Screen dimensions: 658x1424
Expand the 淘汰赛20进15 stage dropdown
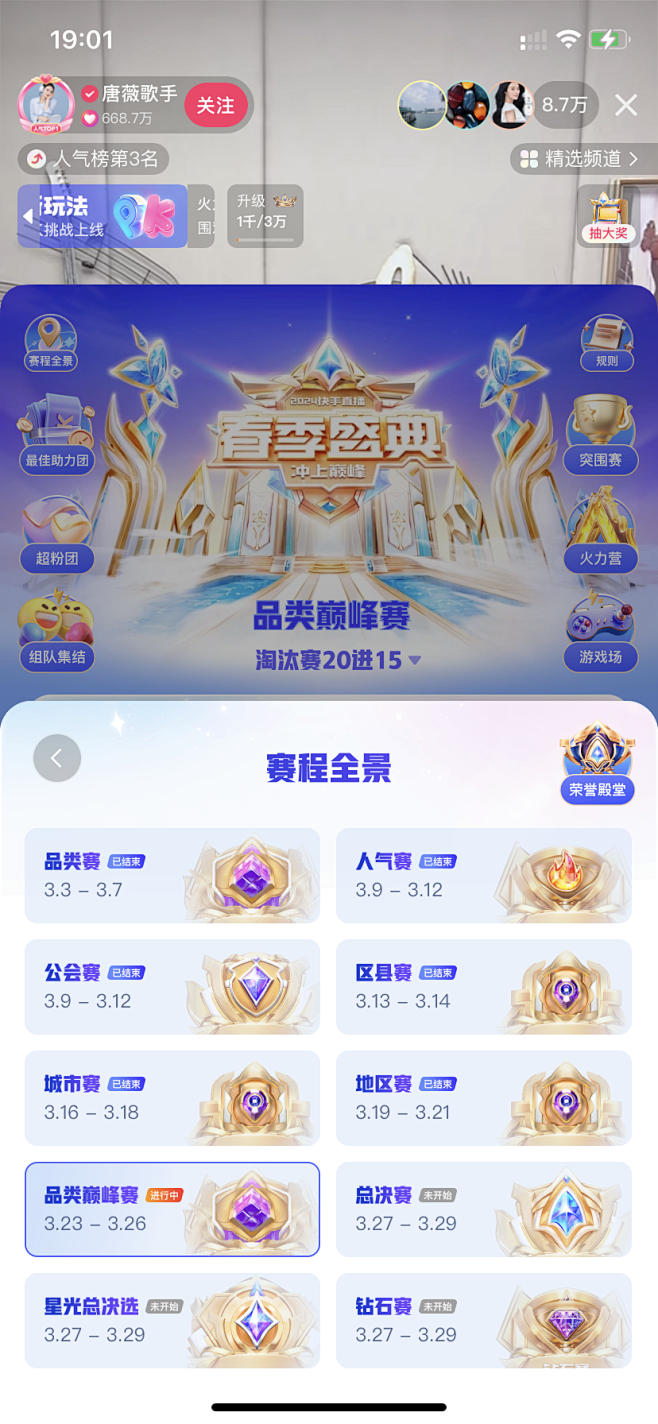pyautogui.click(x=338, y=660)
